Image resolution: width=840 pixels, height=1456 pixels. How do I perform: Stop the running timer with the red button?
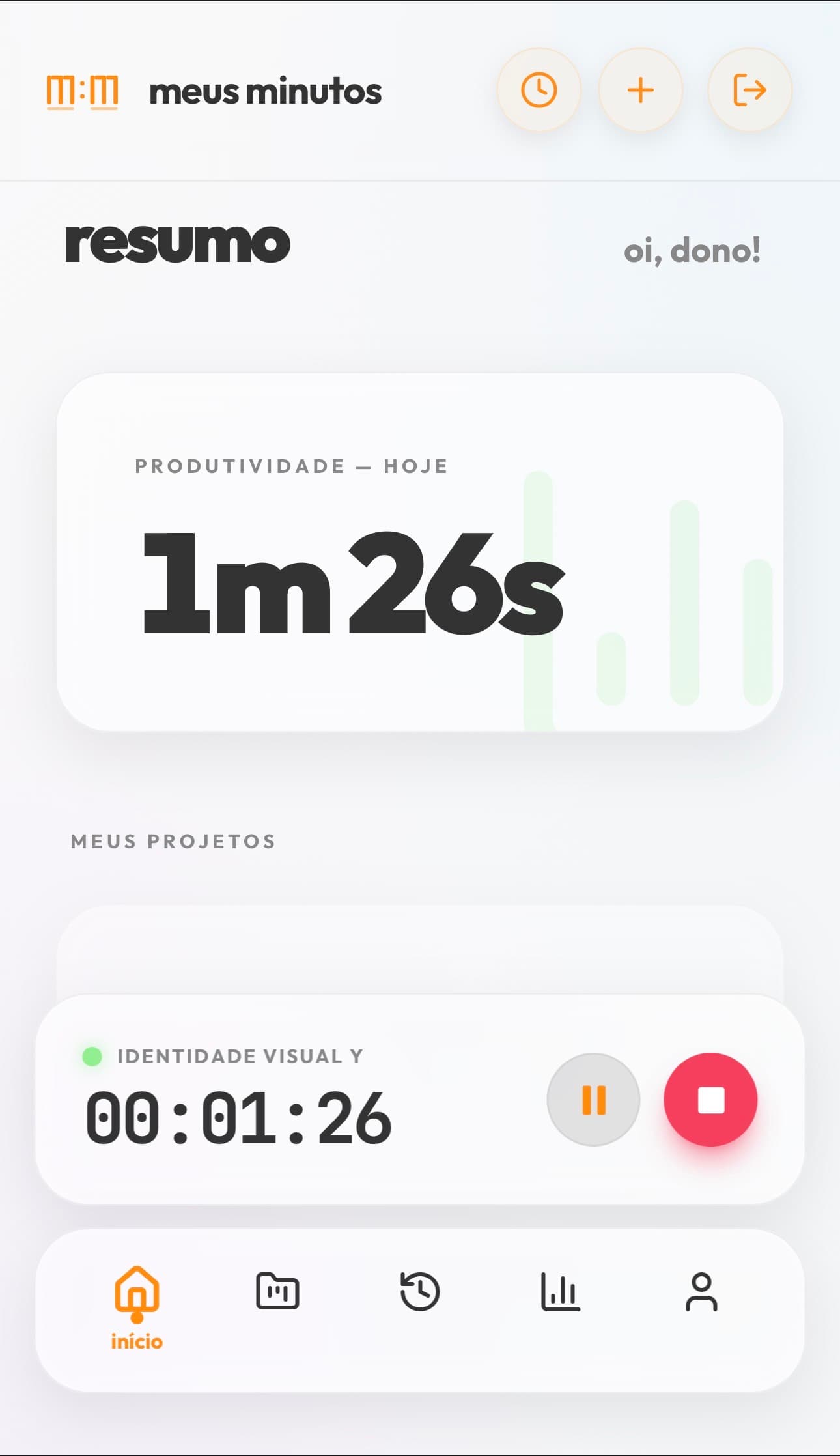point(710,1099)
